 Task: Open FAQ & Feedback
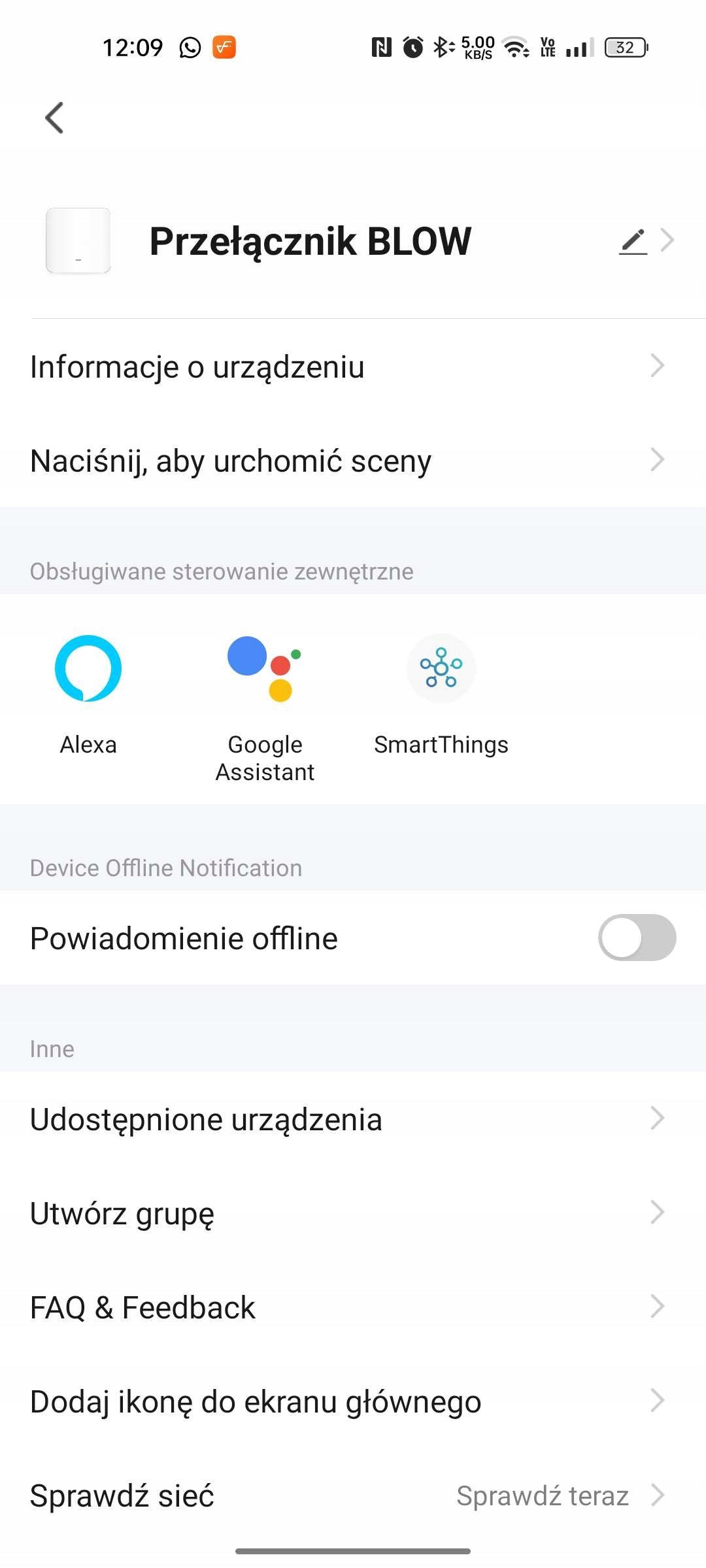(353, 1307)
